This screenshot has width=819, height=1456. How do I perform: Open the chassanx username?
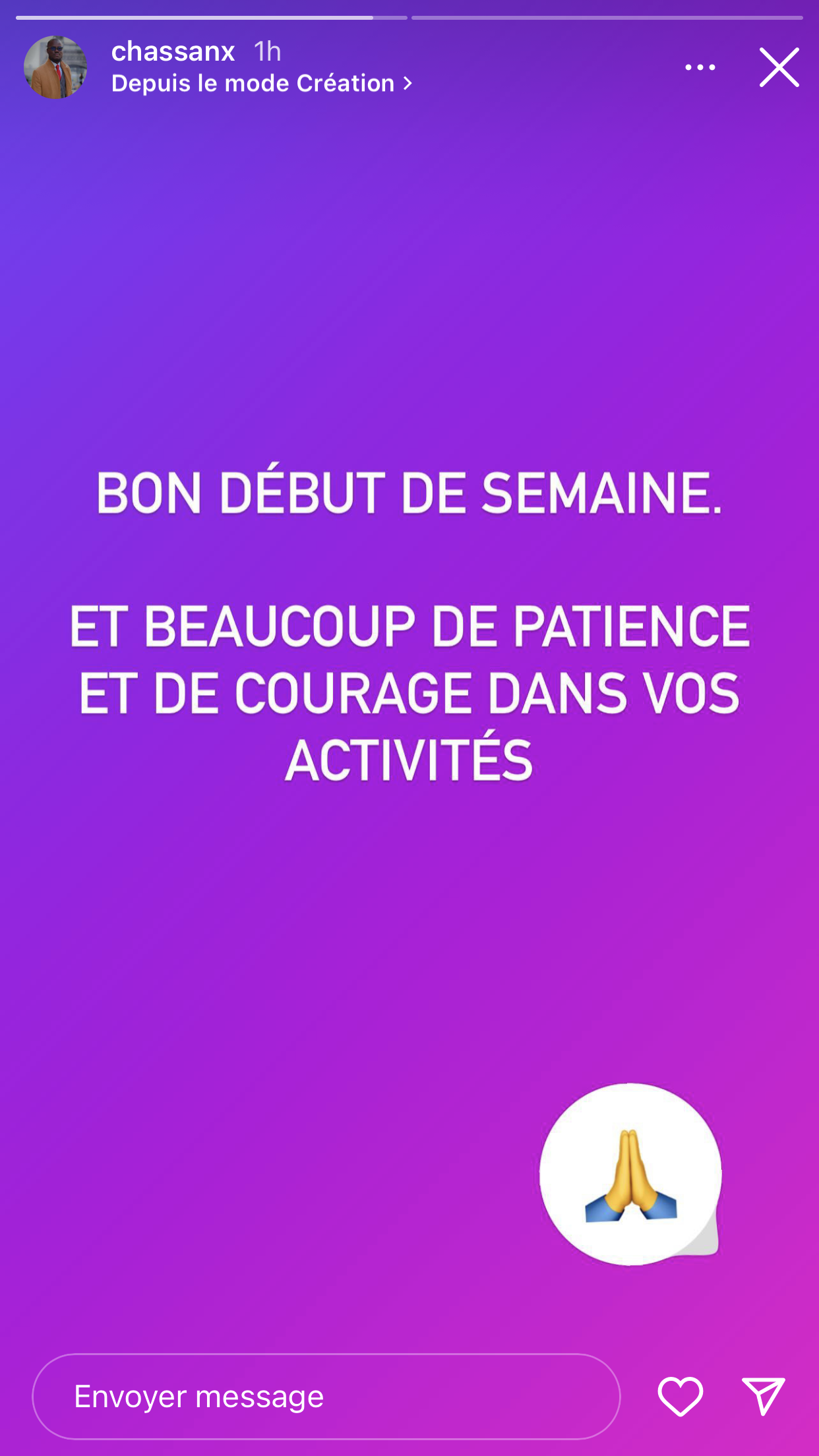click(173, 51)
